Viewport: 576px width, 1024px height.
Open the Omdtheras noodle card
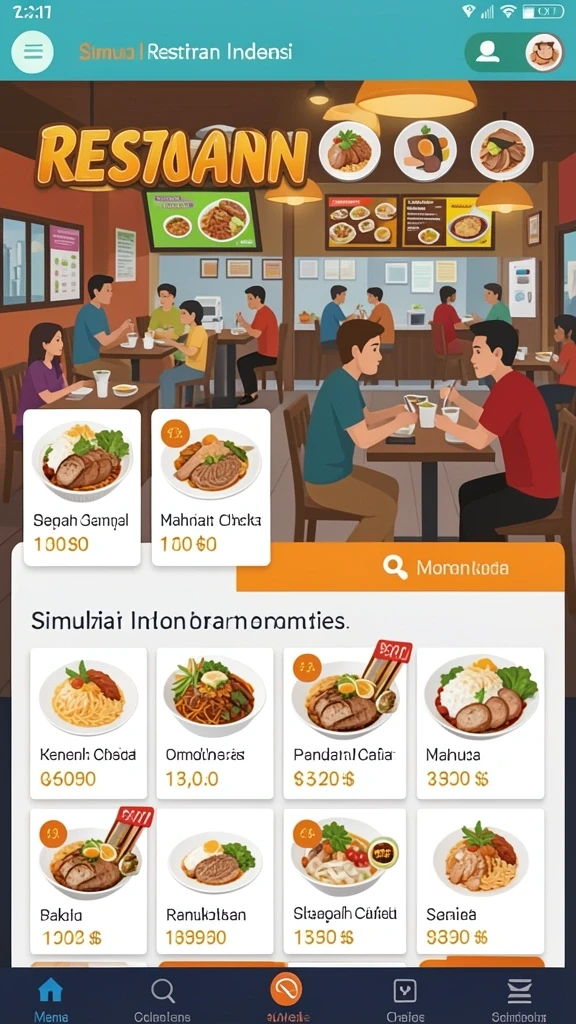pos(214,723)
